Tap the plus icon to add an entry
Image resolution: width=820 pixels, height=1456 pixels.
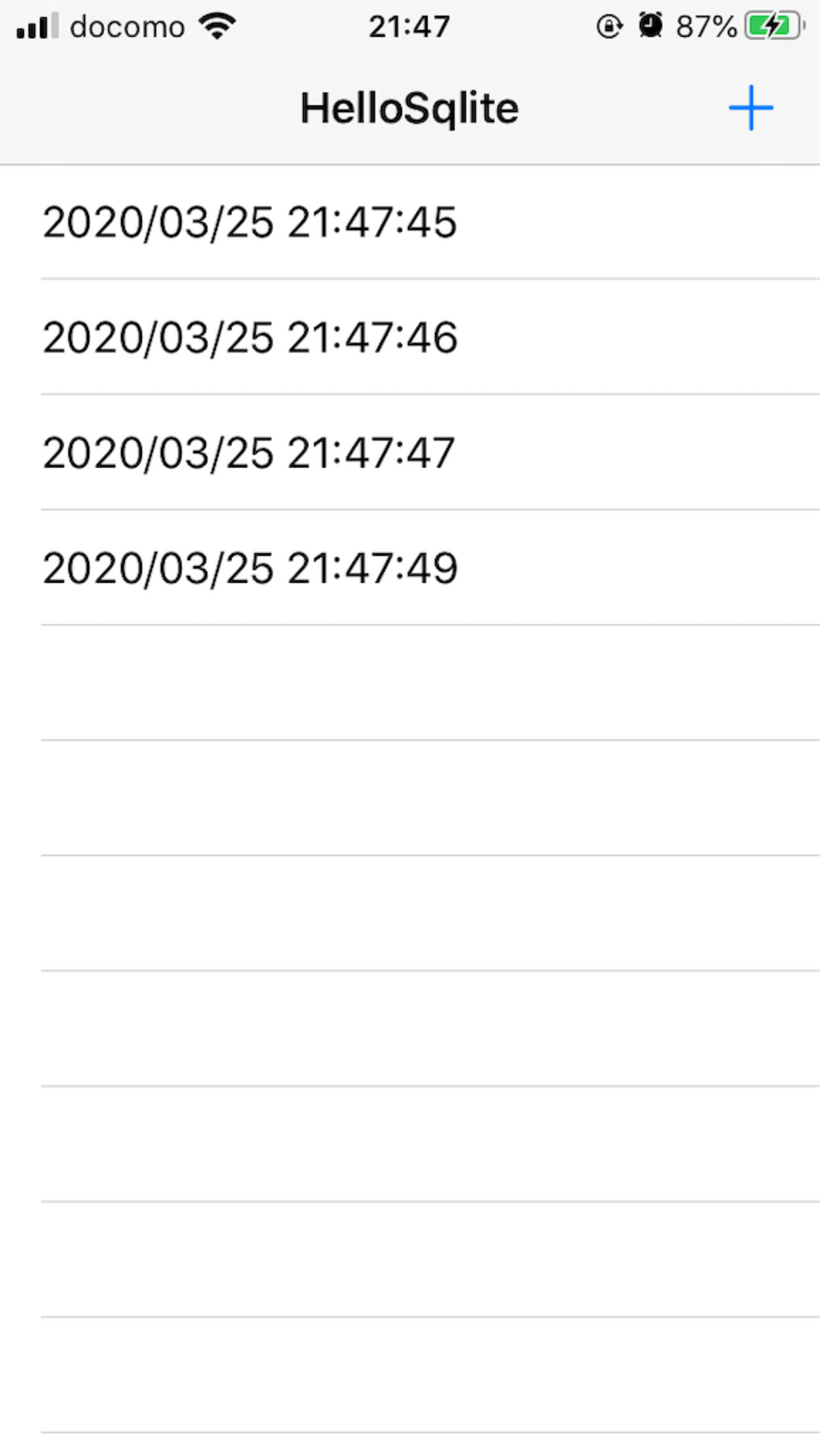coord(751,108)
